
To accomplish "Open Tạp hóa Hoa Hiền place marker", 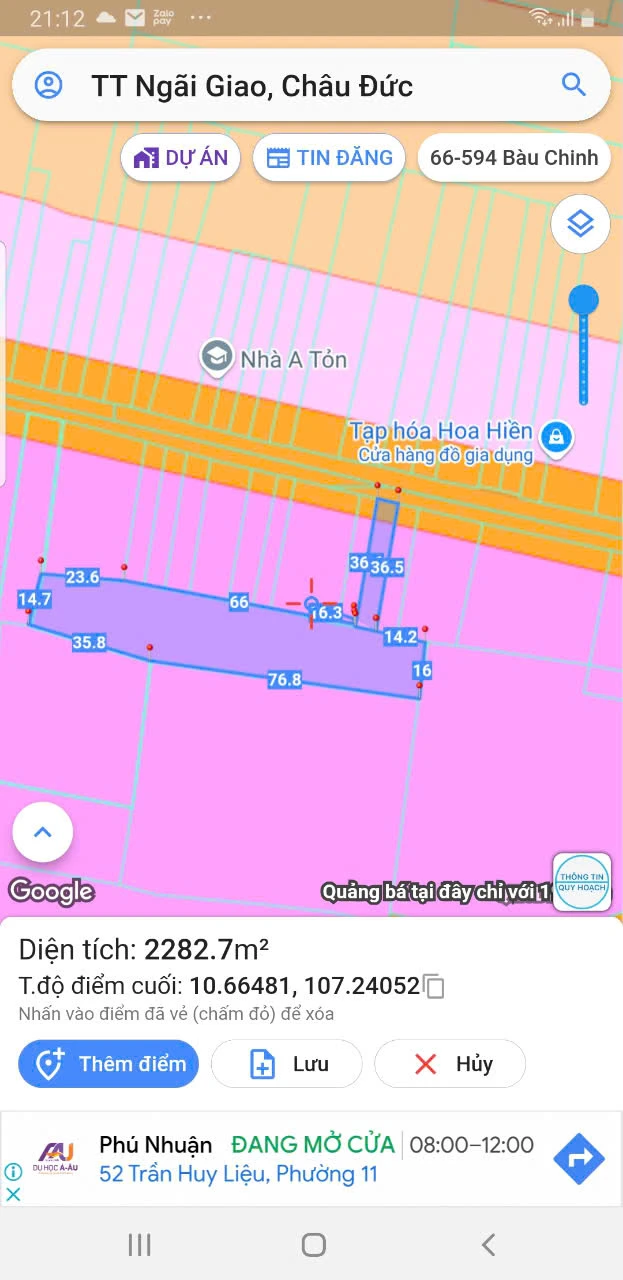I will 555,436.
